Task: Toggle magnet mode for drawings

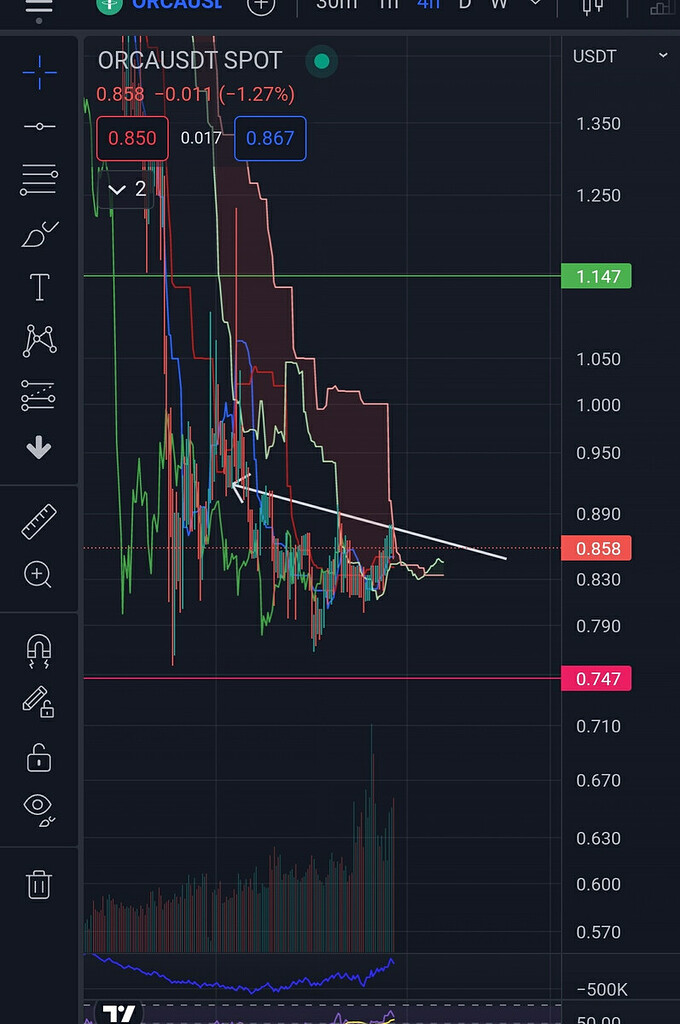Action: pyautogui.click(x=39, y=651)
